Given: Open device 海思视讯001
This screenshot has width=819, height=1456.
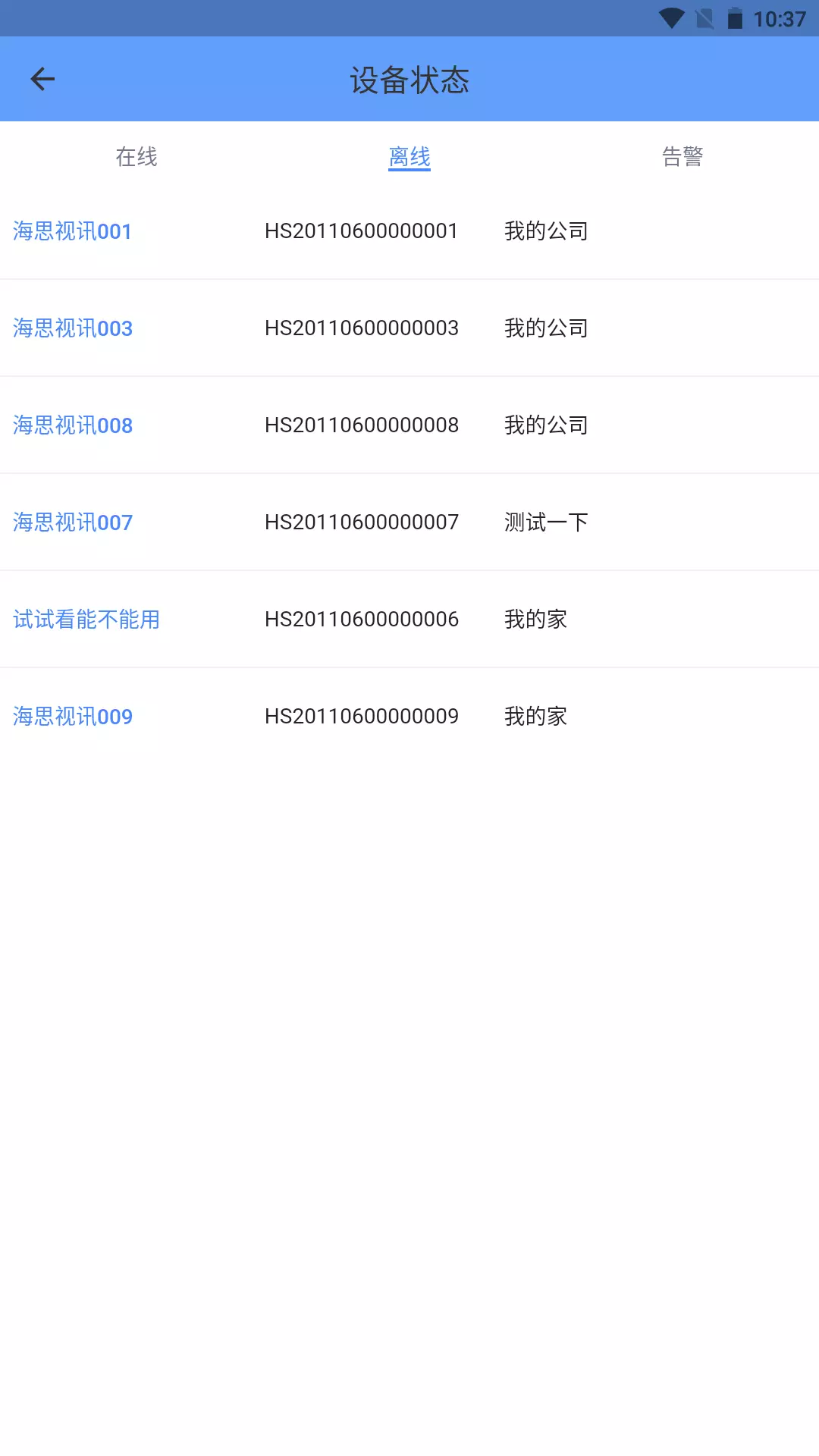Looking at the screenshot, I should pos(409,231).
